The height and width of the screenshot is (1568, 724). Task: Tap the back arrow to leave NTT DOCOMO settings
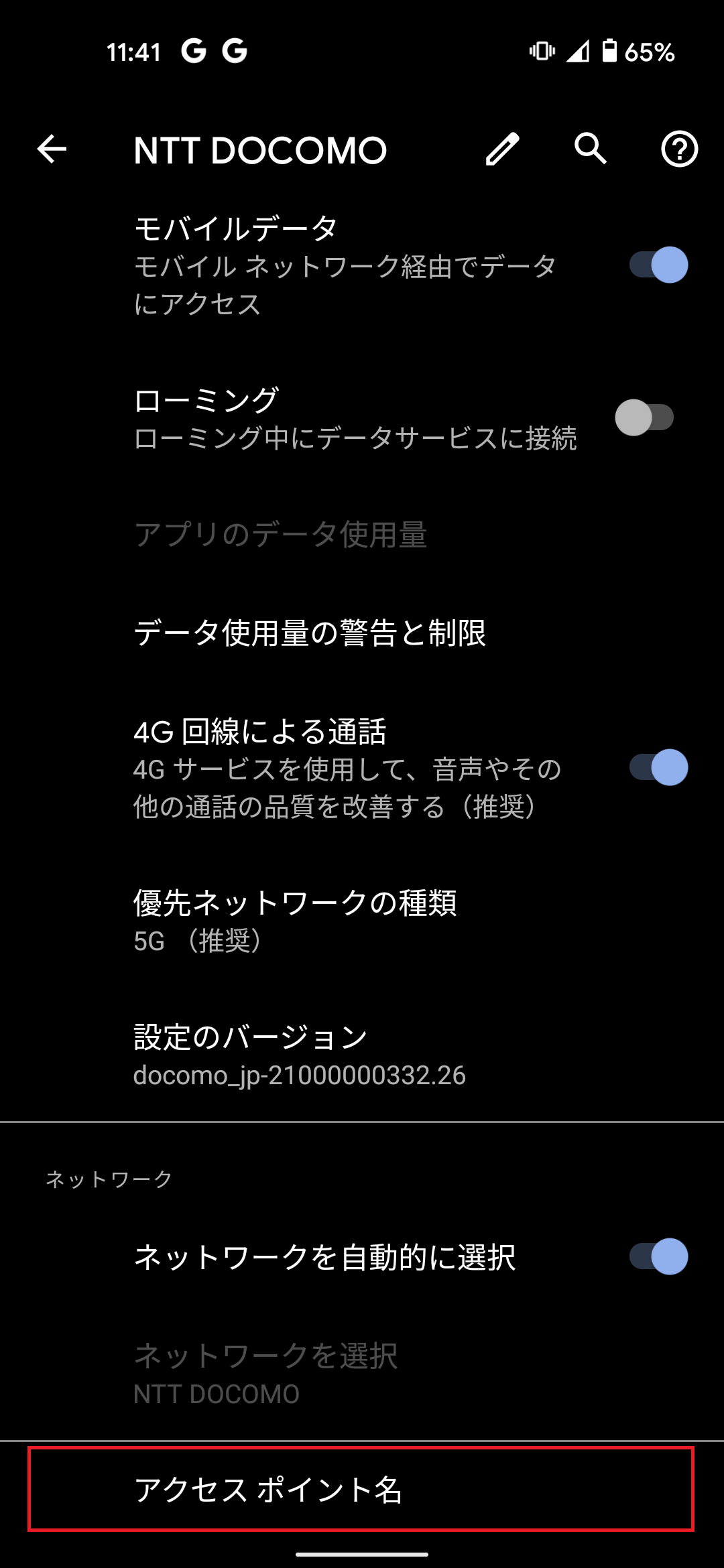click(51, 150)
